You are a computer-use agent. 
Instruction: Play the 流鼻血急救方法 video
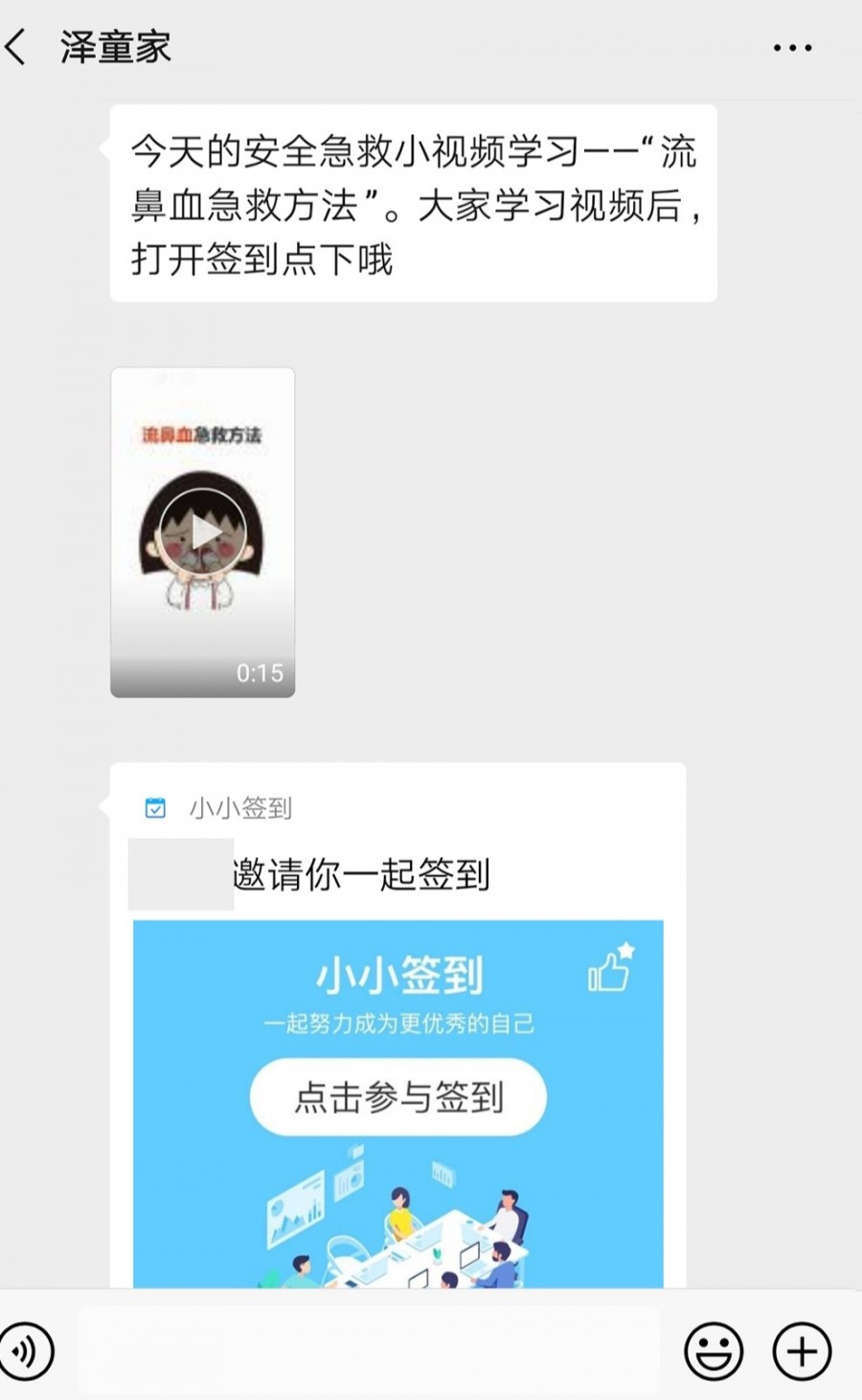[202, 531]
